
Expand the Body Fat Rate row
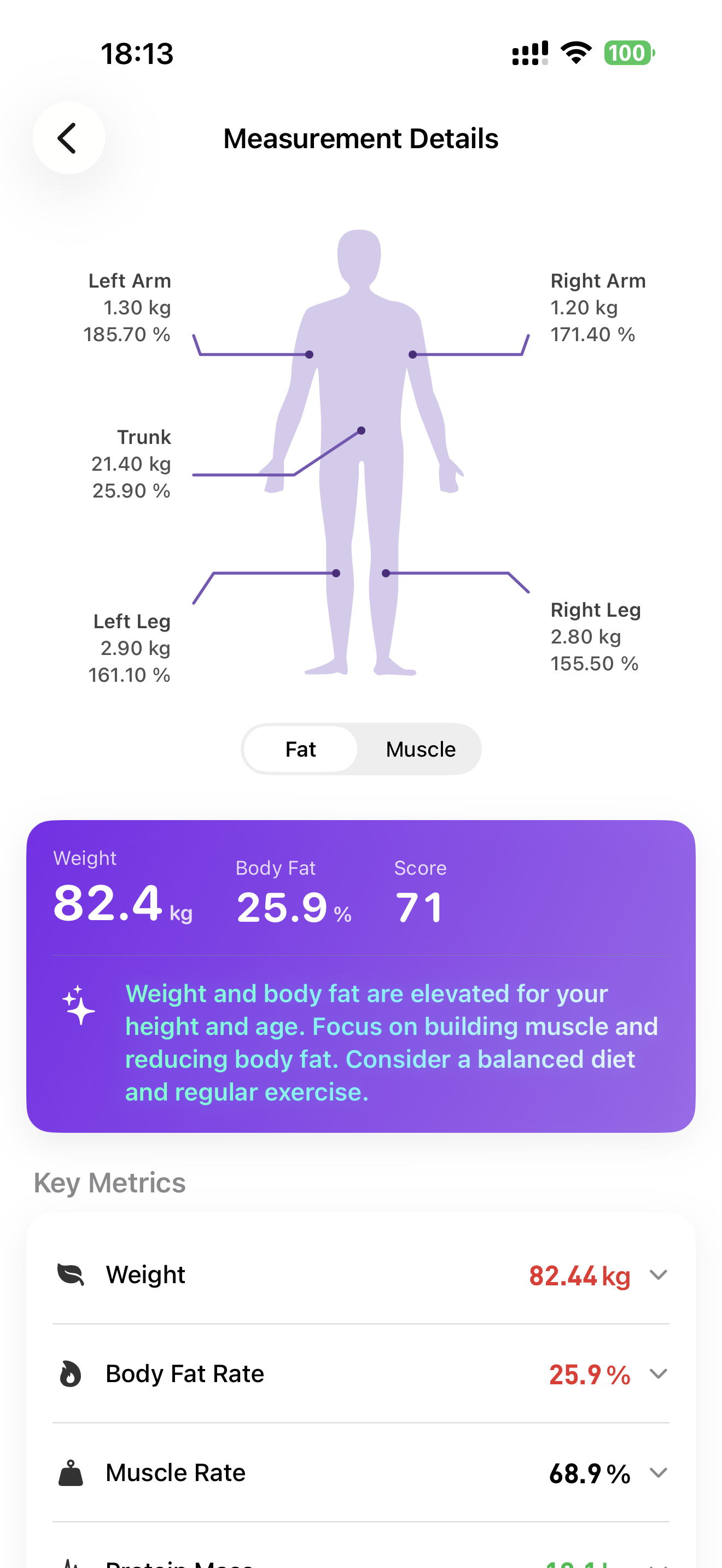[658, 1373]
